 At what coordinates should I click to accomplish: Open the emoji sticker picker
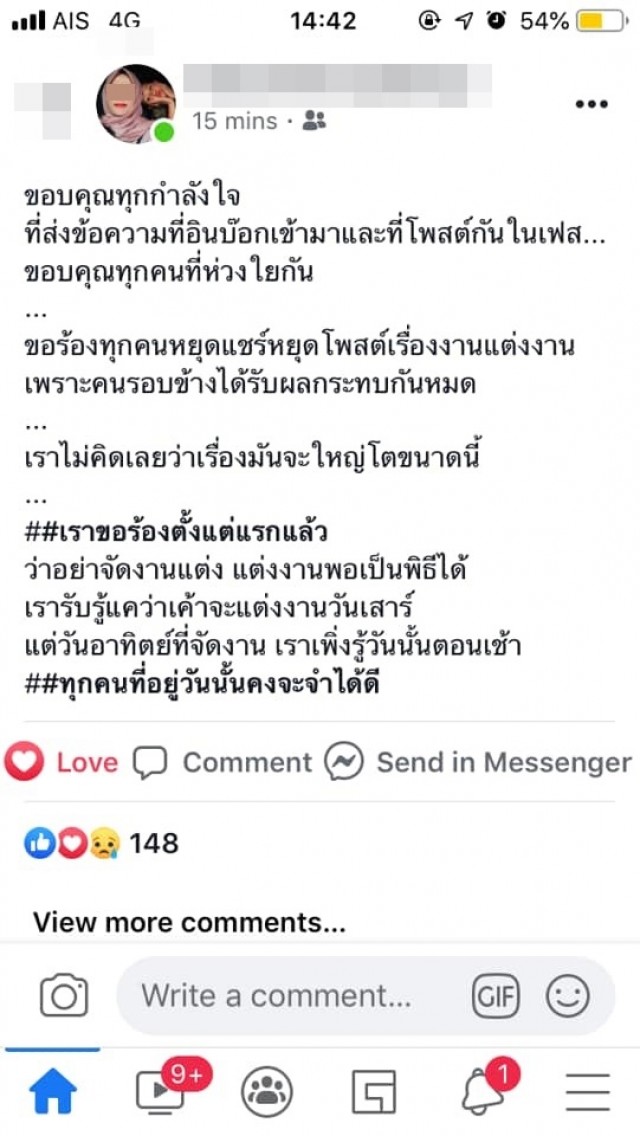click(x=567, y=996)
